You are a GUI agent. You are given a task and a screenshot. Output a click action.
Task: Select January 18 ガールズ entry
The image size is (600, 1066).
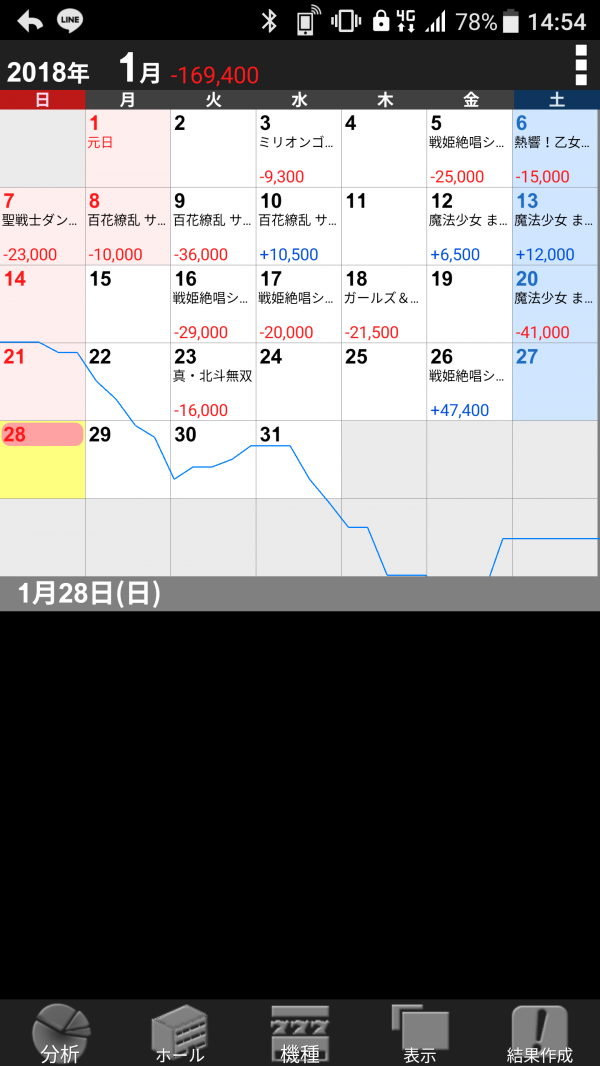click(x=384, y=305)
